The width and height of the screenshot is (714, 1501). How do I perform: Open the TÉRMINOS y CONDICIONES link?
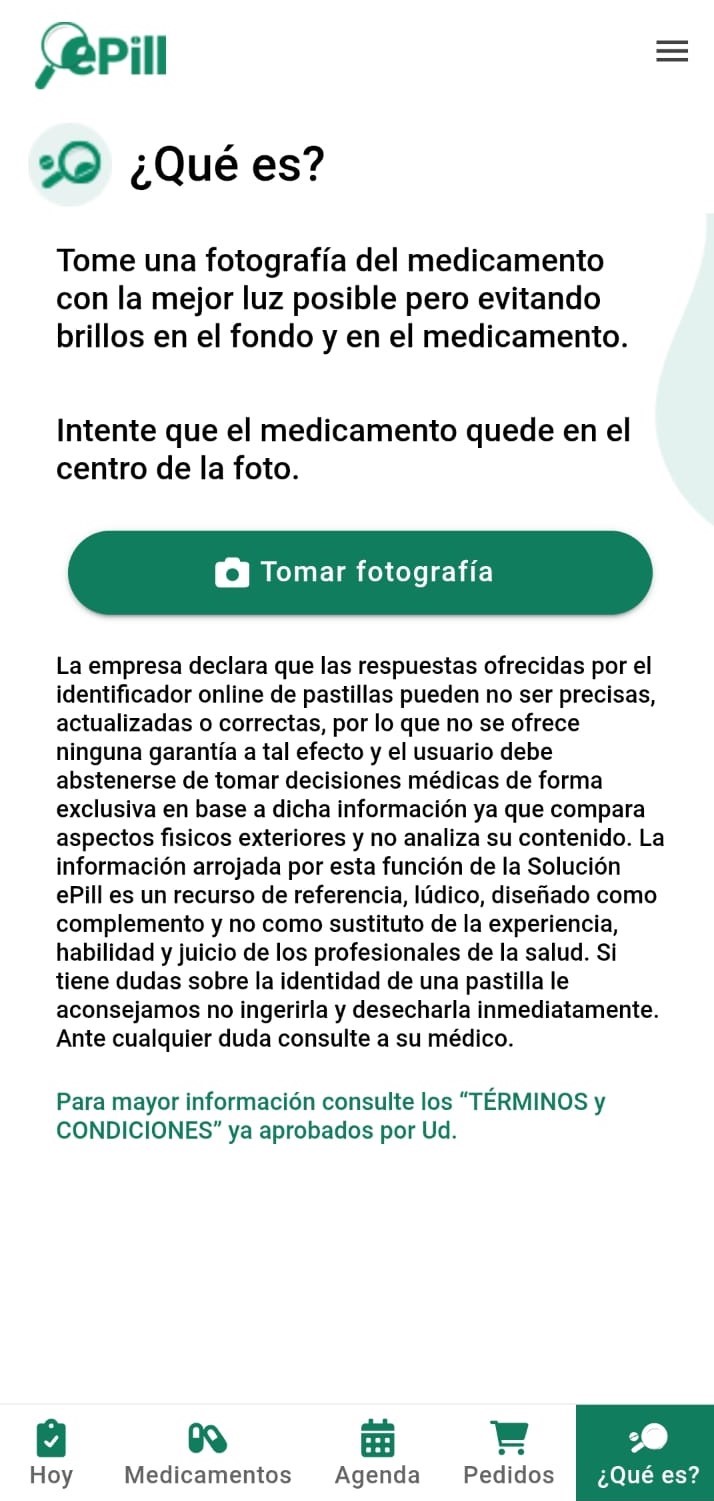point(330,1116)
